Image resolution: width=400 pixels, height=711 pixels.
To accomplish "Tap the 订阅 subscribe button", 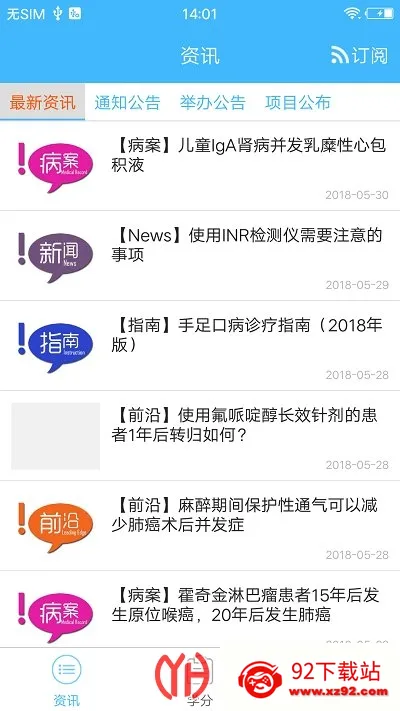I will tap(359, 56).
